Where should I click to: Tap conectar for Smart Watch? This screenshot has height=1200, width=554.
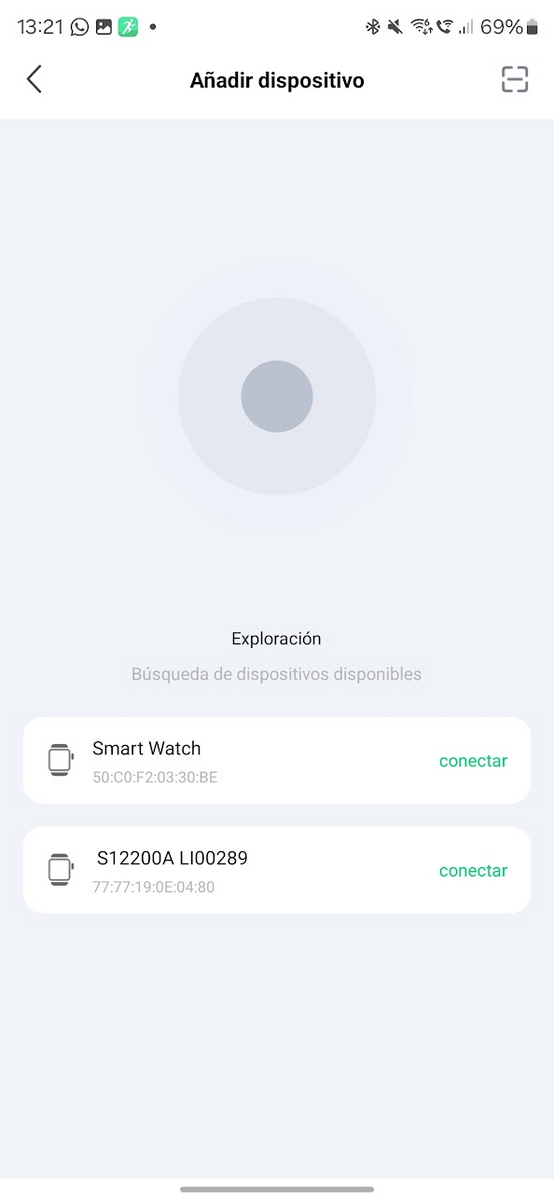(473, 761)
